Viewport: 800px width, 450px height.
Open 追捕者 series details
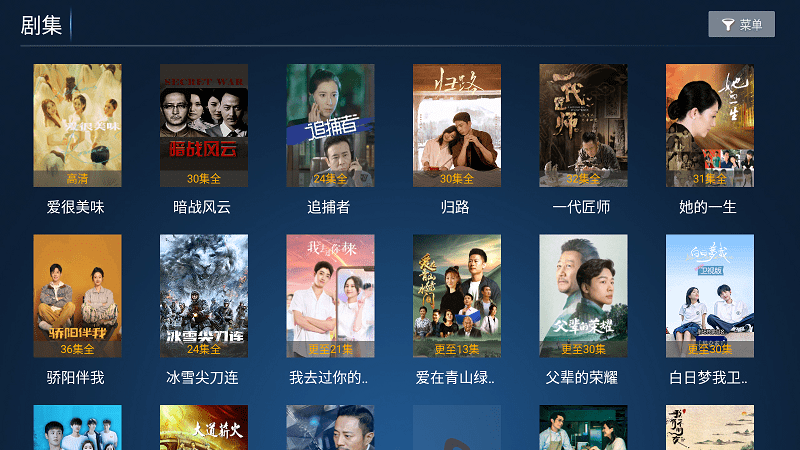click(330, 126)
